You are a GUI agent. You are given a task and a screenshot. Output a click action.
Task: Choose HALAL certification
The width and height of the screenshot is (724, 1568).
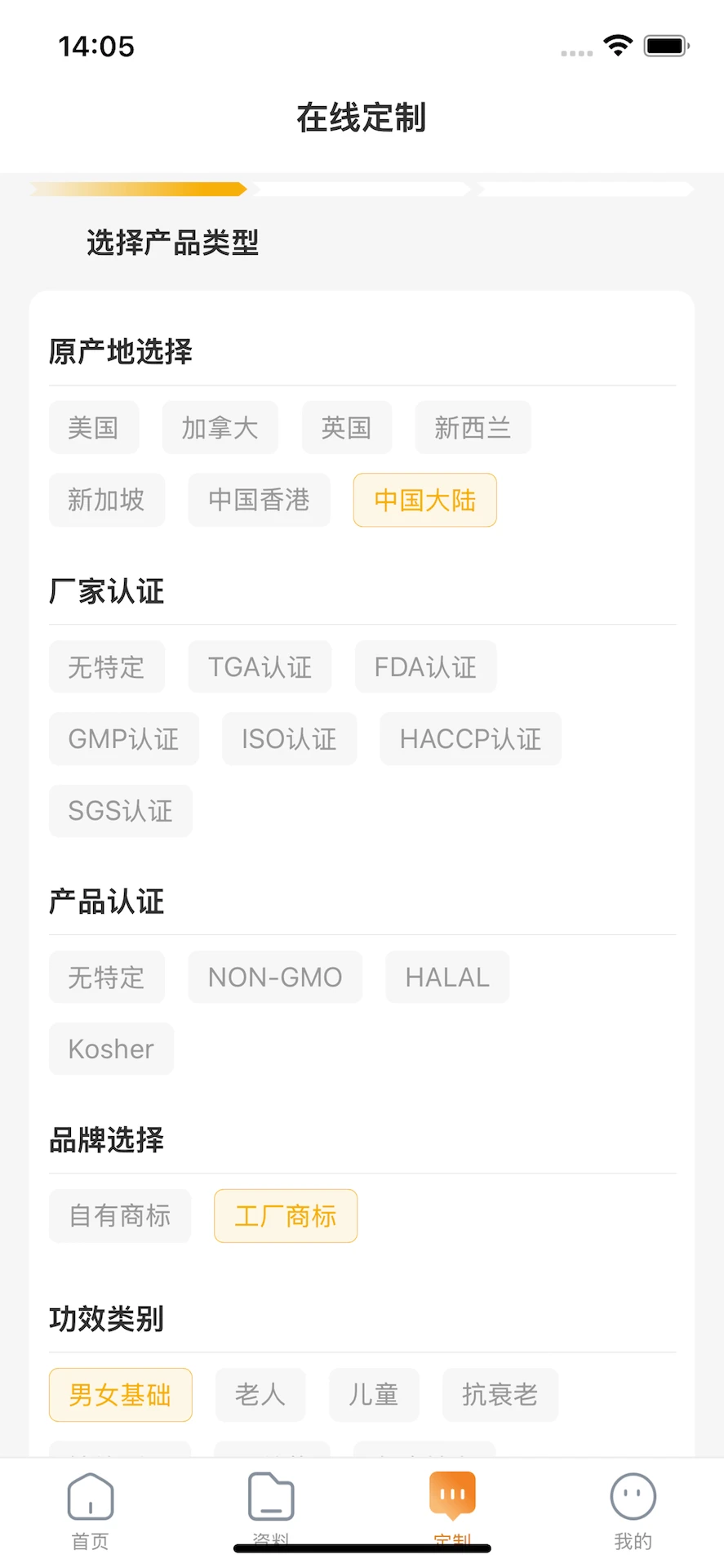tap(447, 977)
